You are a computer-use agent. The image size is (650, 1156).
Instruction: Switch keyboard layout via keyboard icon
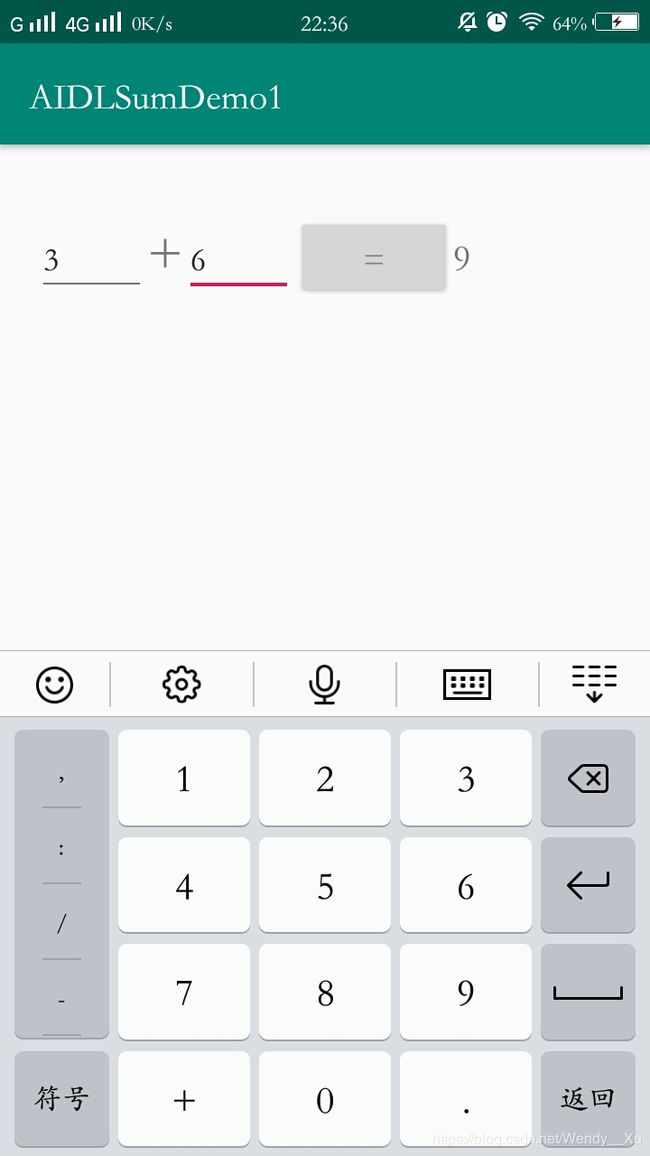pyautogui.click(x=467, y=685)
